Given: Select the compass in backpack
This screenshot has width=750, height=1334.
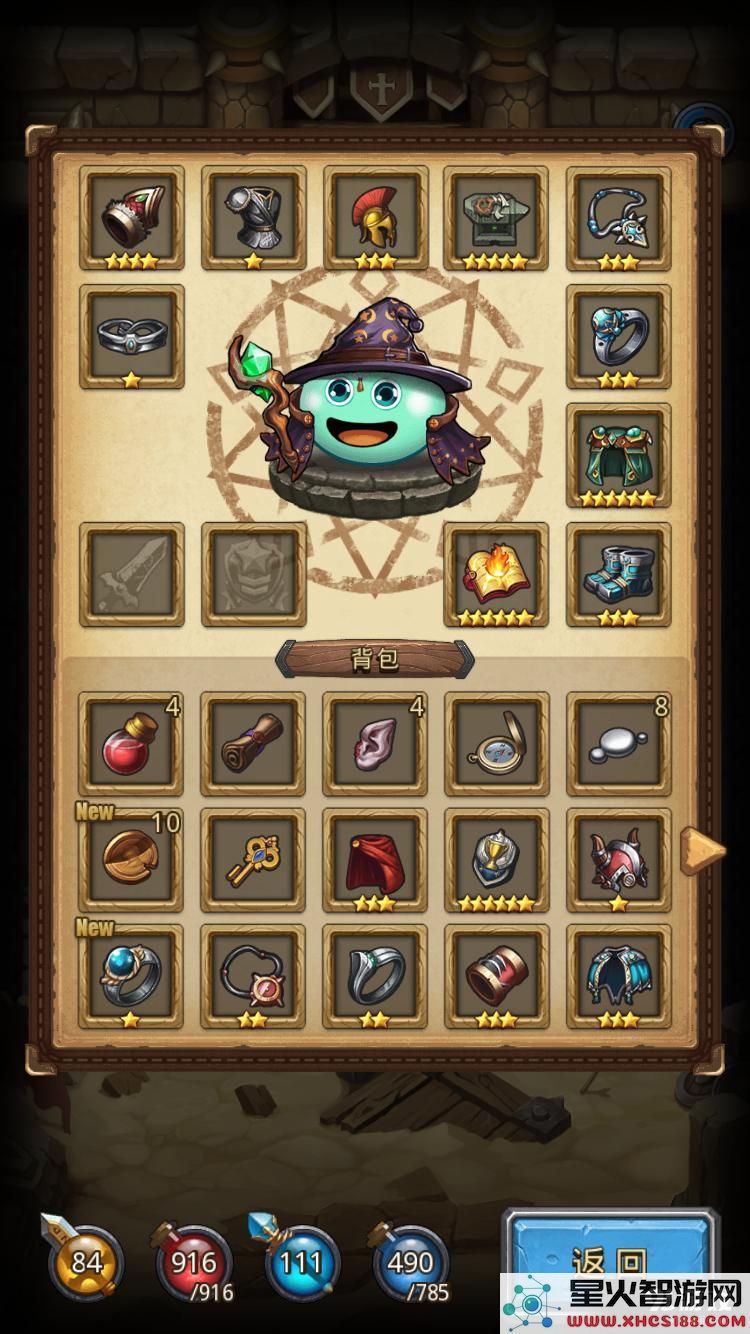Looking at the screenshot, I should click(497, 742).
